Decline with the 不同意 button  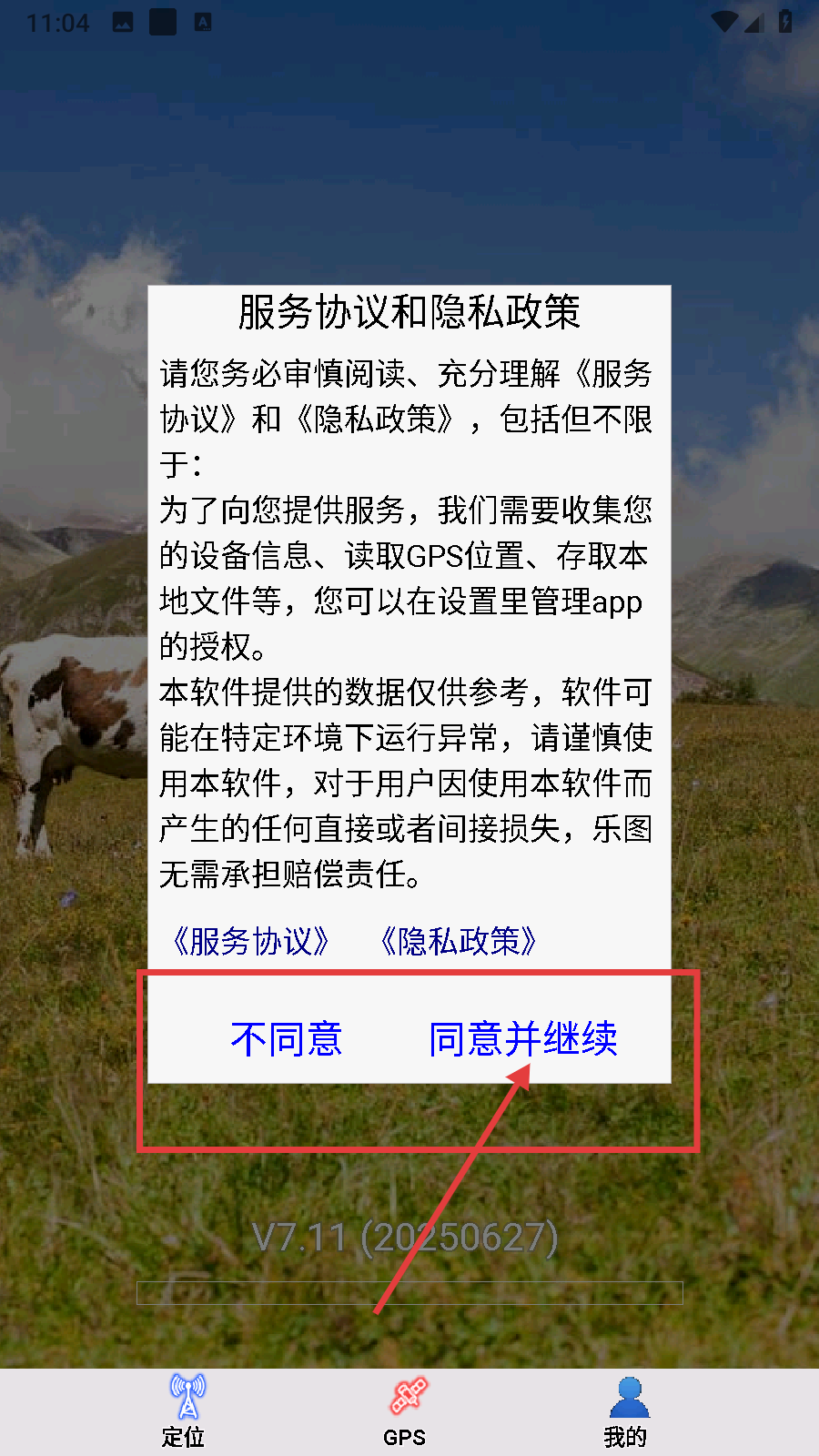pos(286,1038)
